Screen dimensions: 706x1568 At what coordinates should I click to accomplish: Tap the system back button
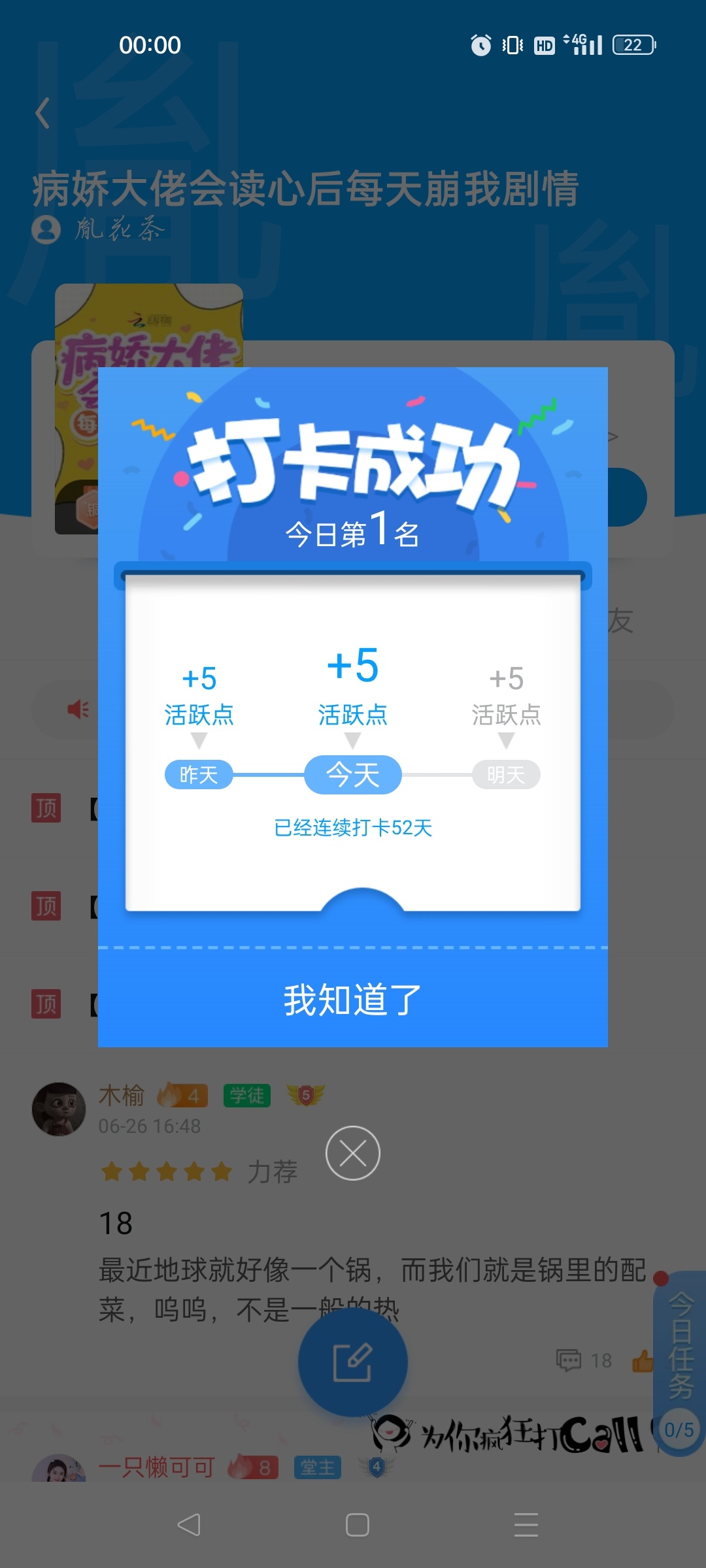pyautogui.click(x=189, y=1525)
